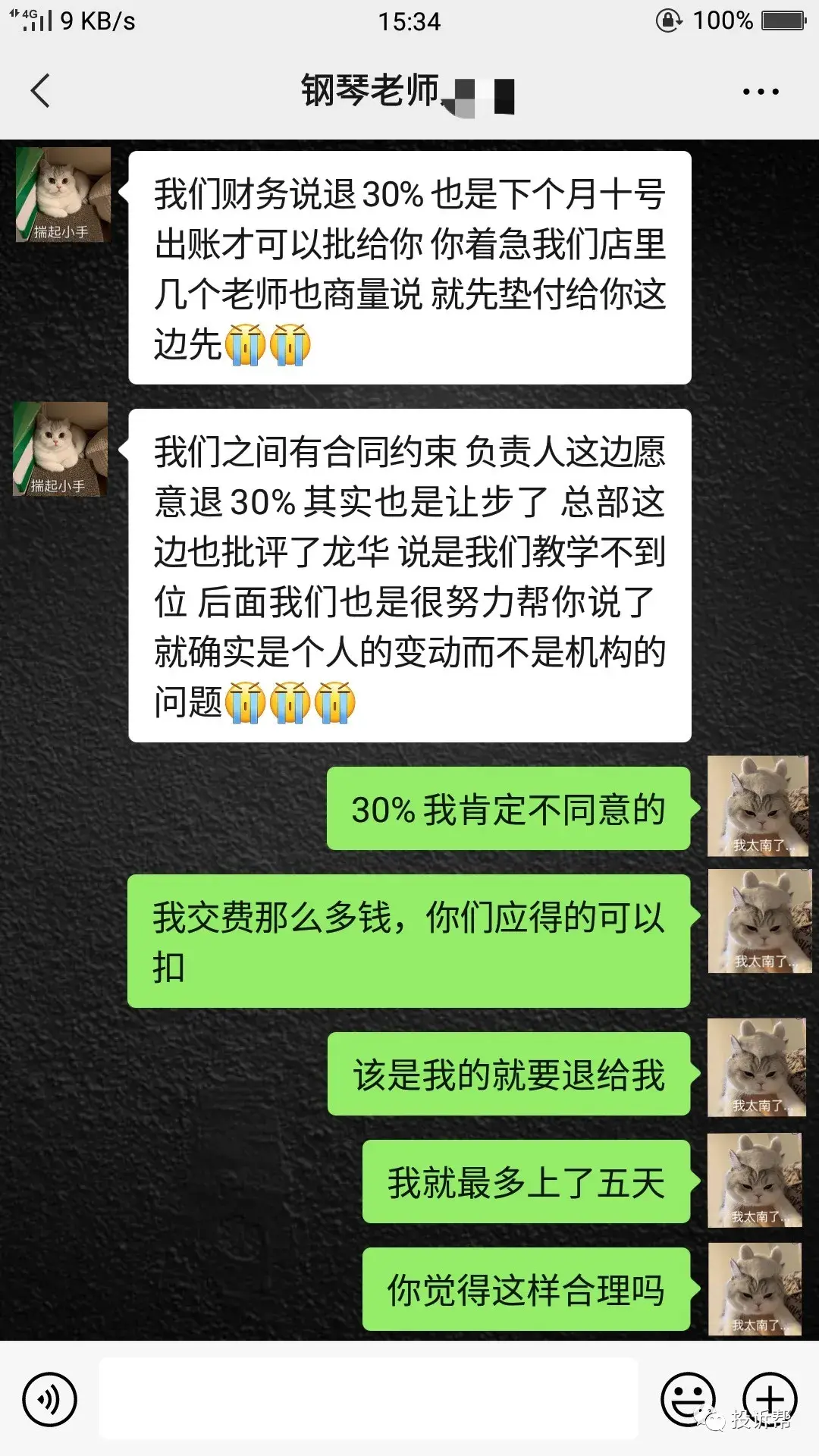The height and width of the screenshot is (1456, 819).
Task: Open the emoji picker
Action: (x=687, y=1398)
